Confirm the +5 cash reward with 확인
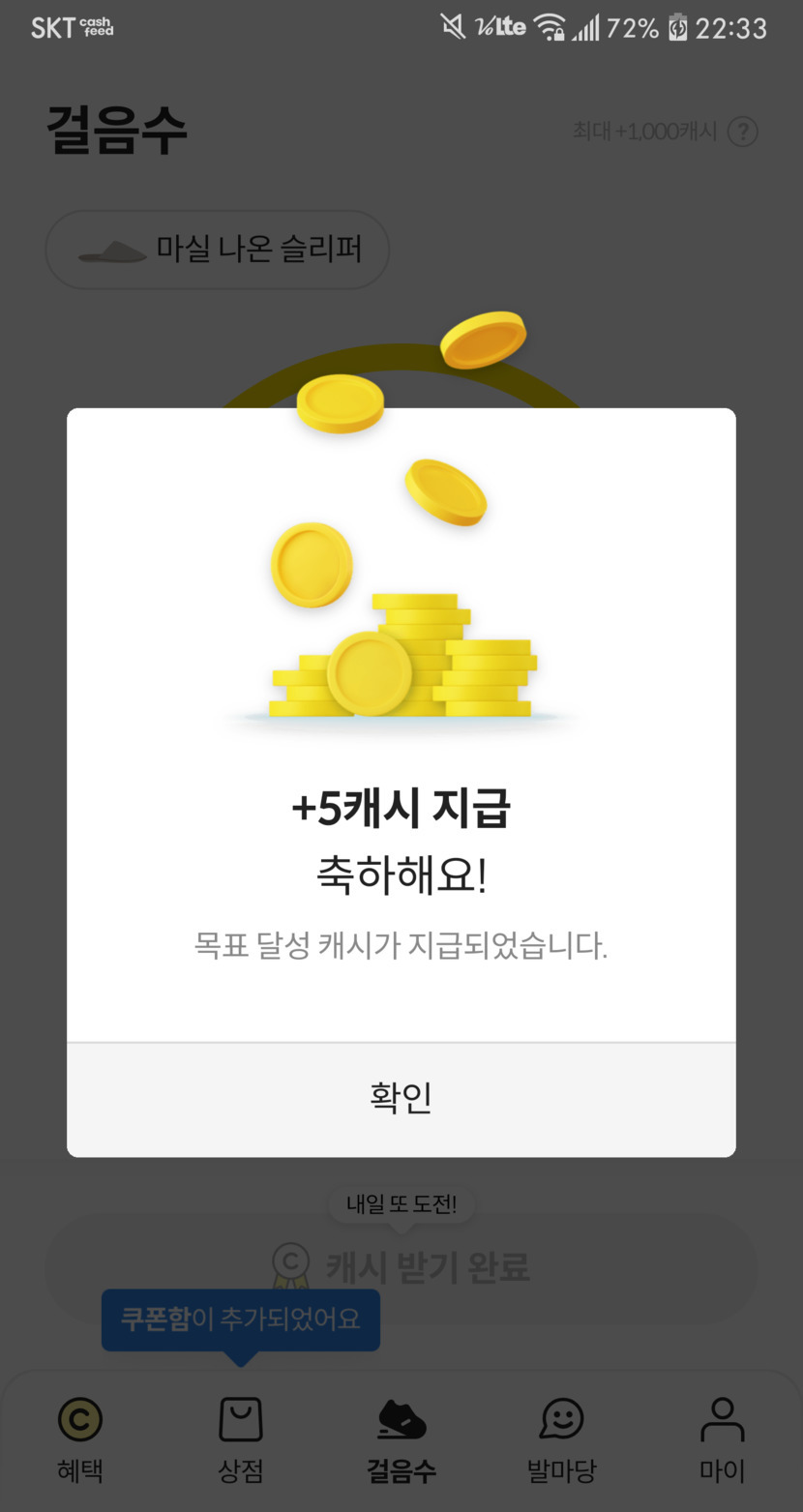The height and width of the screenshot is (1512, 803). [x=401, y=1099]
